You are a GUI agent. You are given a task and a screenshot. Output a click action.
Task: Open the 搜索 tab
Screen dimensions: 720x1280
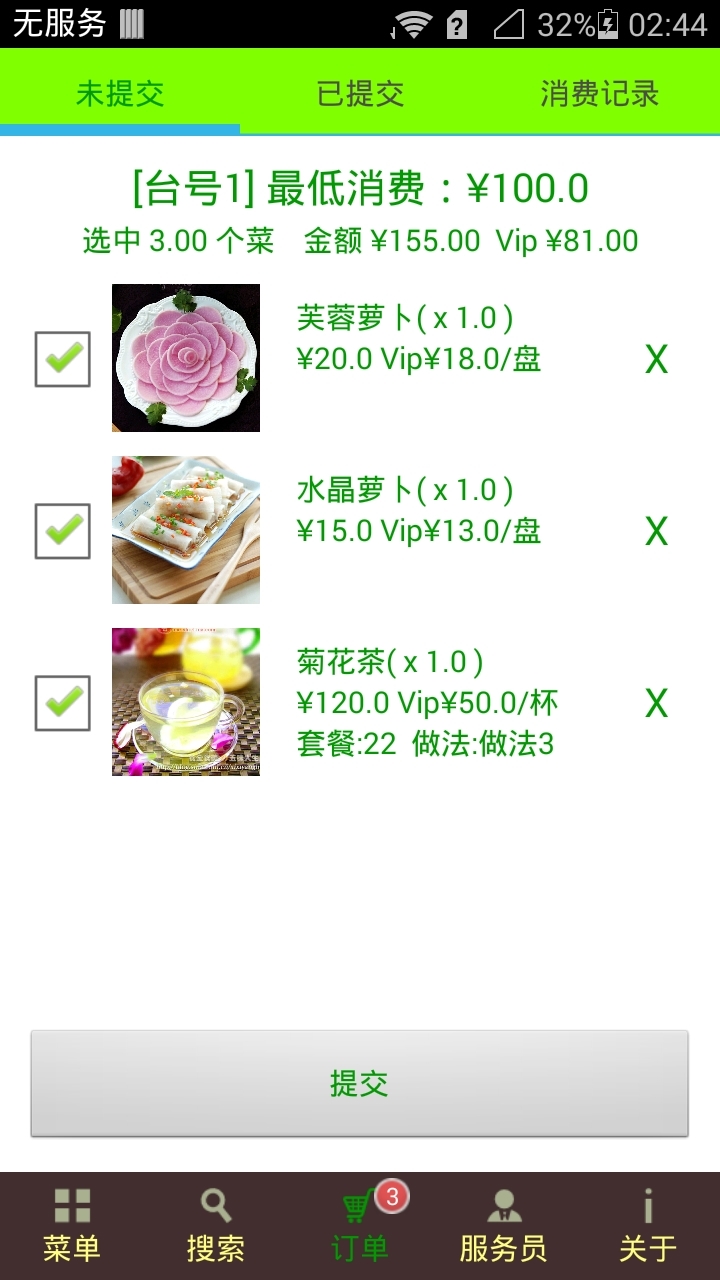(216, 1226)
